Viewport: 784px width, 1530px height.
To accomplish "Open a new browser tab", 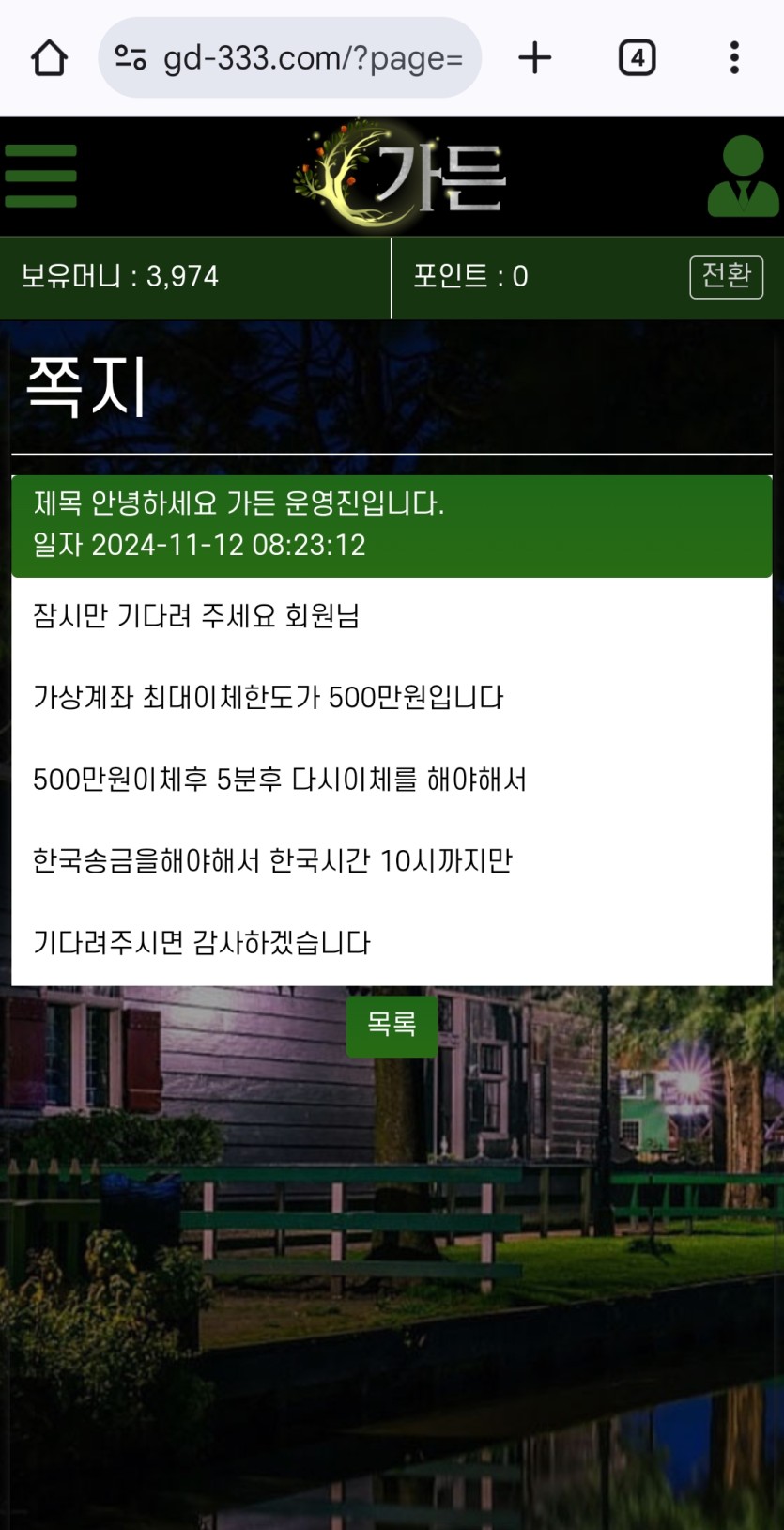I will point(535,58).
